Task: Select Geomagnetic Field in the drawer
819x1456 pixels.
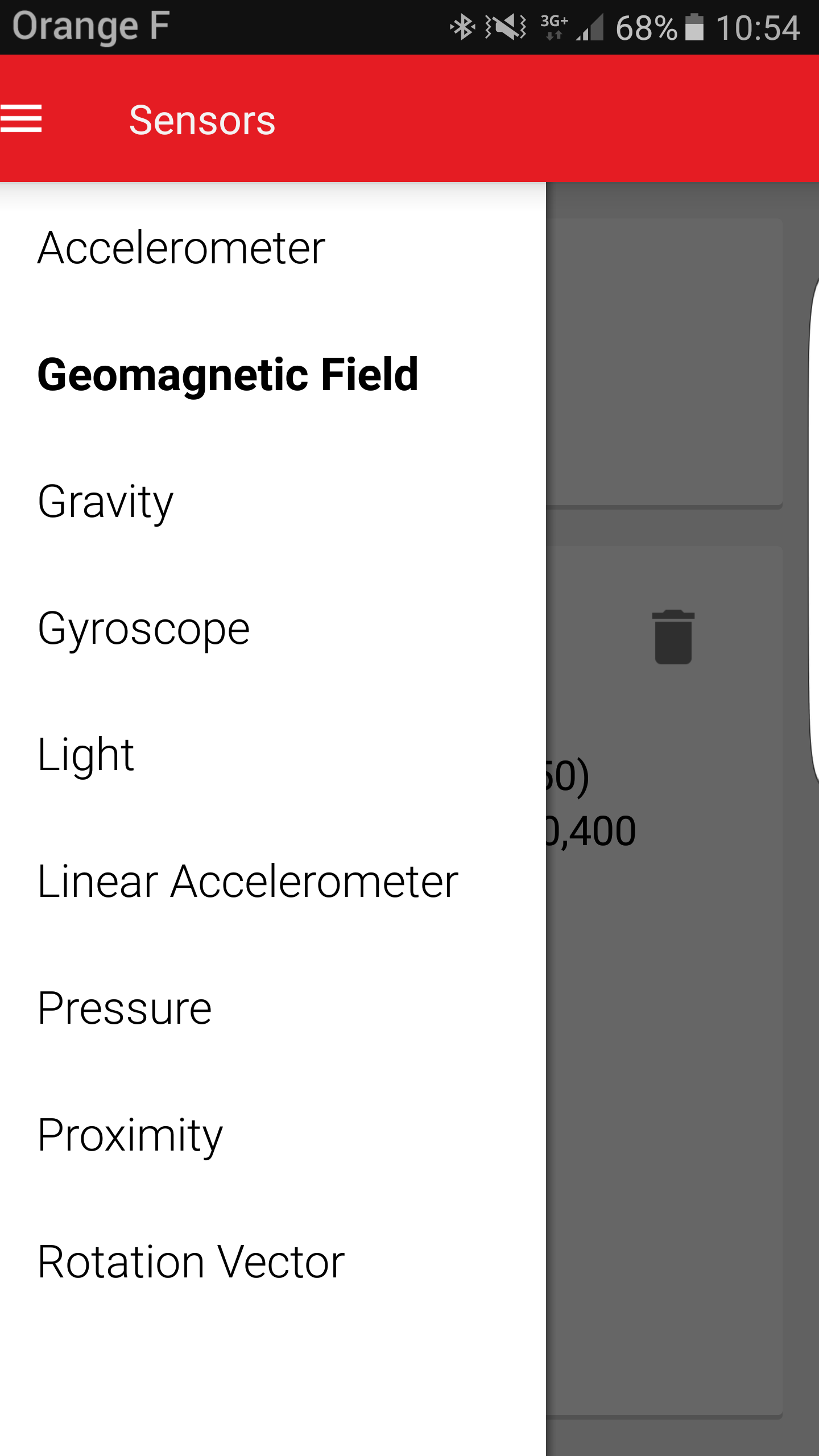Action: (x=227, y=374)
